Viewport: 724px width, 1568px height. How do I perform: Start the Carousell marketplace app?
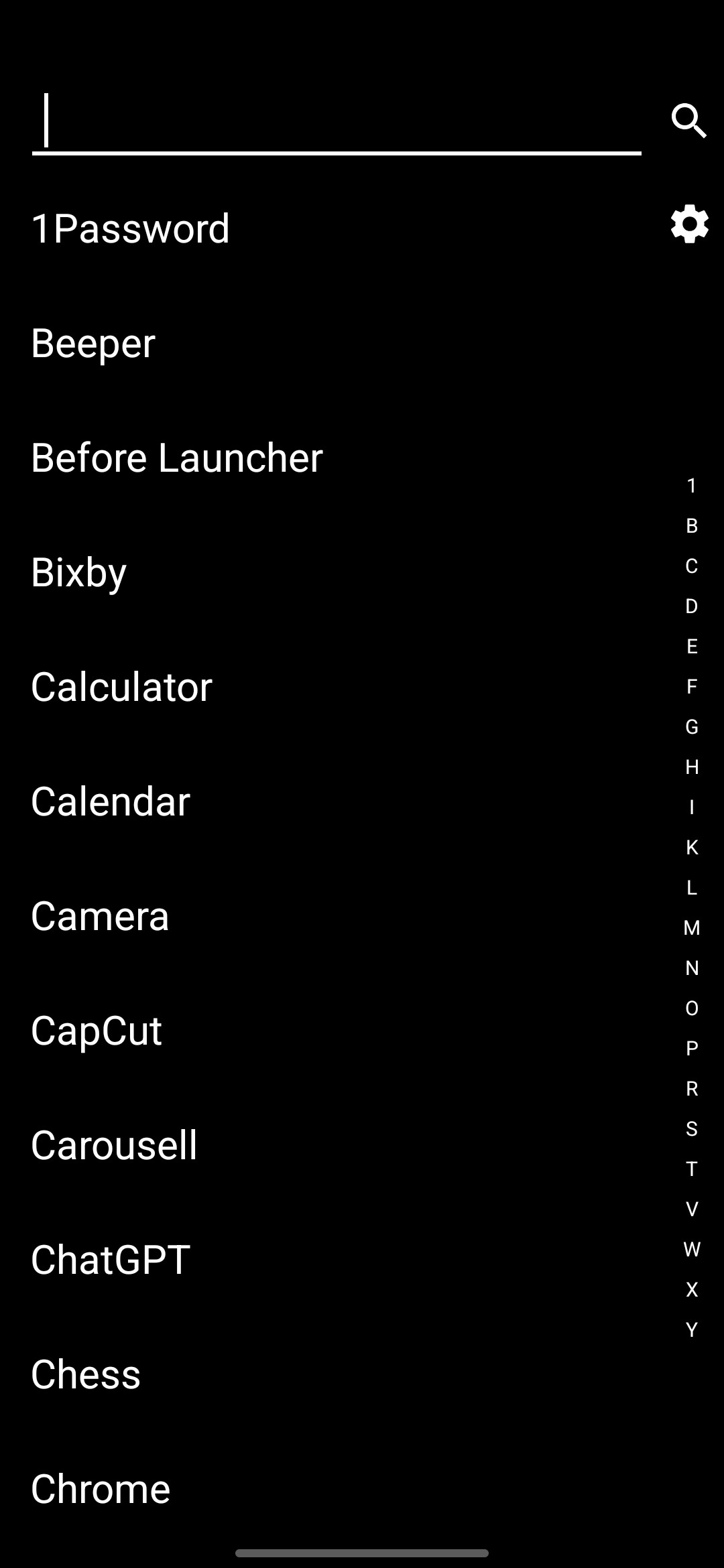[x=113, y=1144]
